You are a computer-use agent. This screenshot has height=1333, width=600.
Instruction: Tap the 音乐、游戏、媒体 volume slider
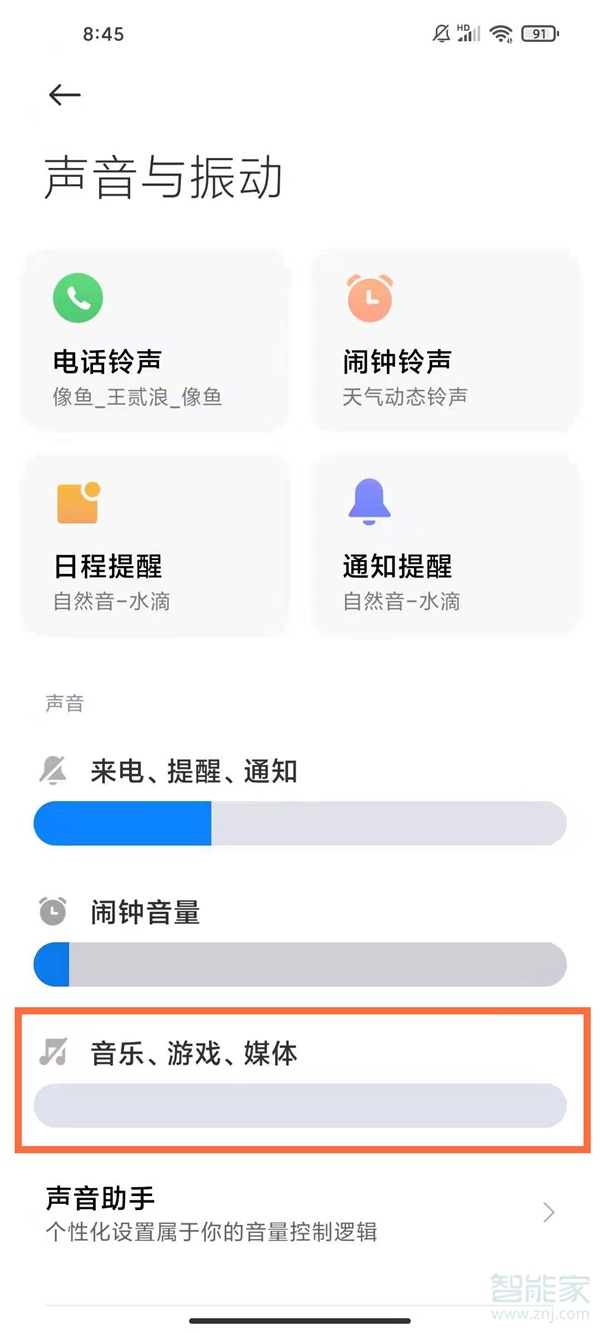coord(300,1105)
